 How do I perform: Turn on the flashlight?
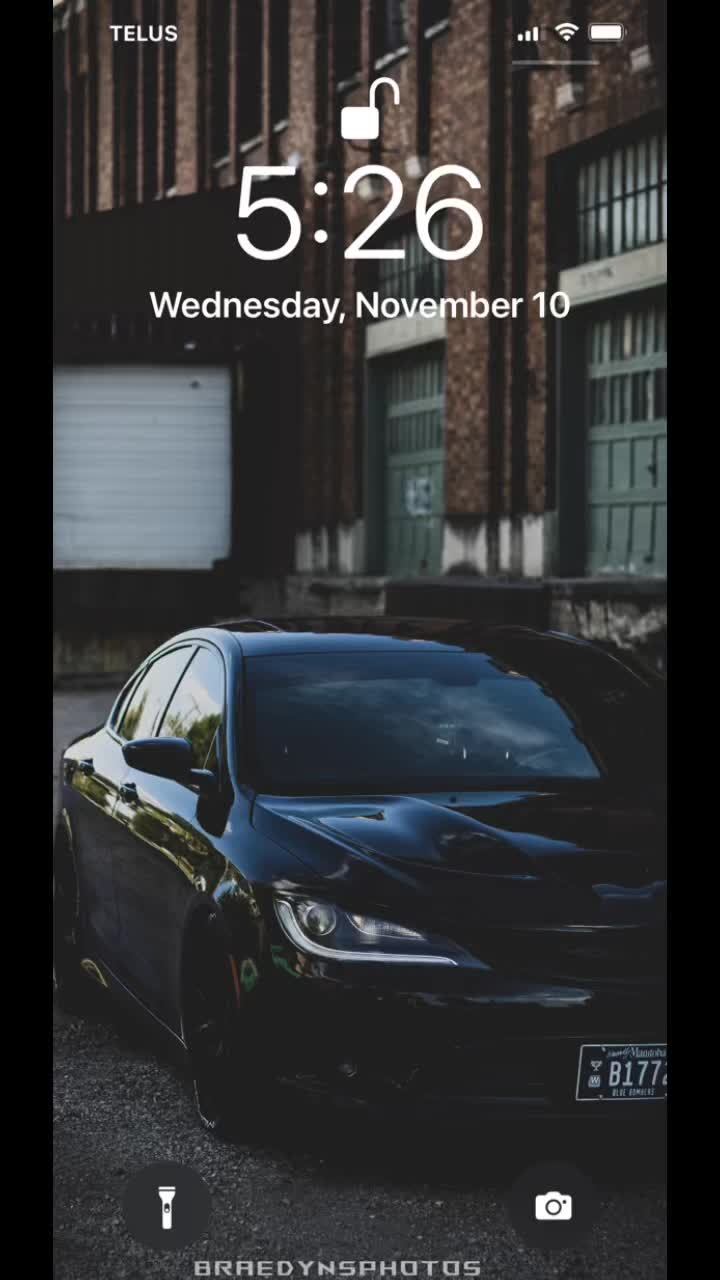[167, 1206]
